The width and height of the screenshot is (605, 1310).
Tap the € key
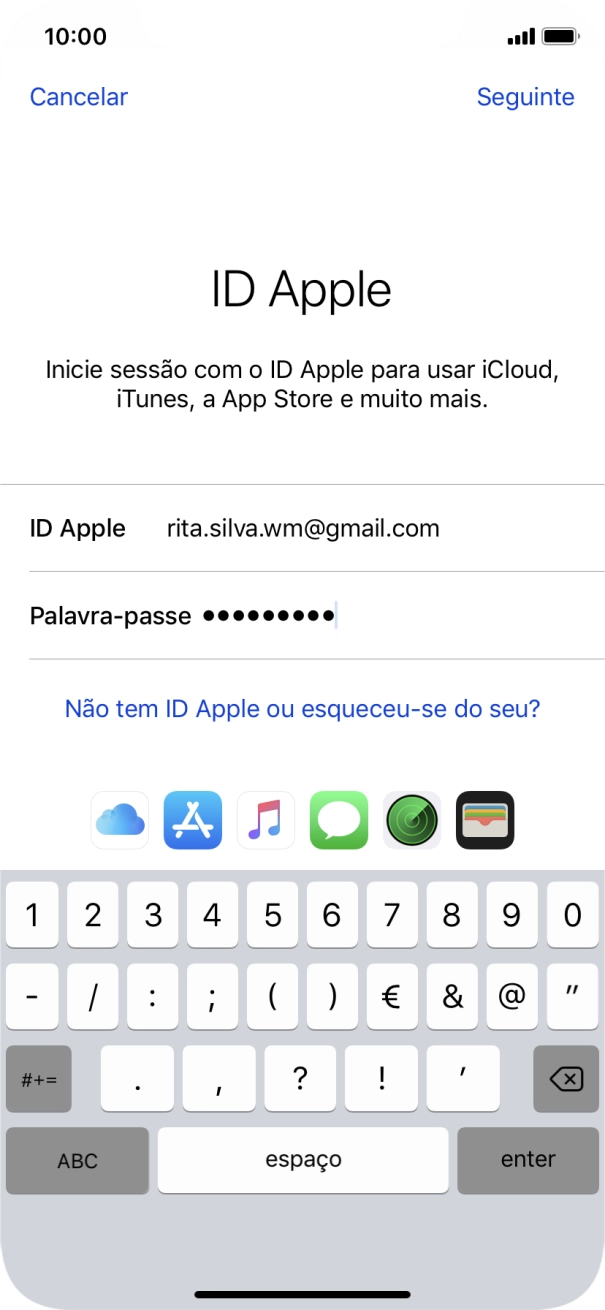coord(392,997)
